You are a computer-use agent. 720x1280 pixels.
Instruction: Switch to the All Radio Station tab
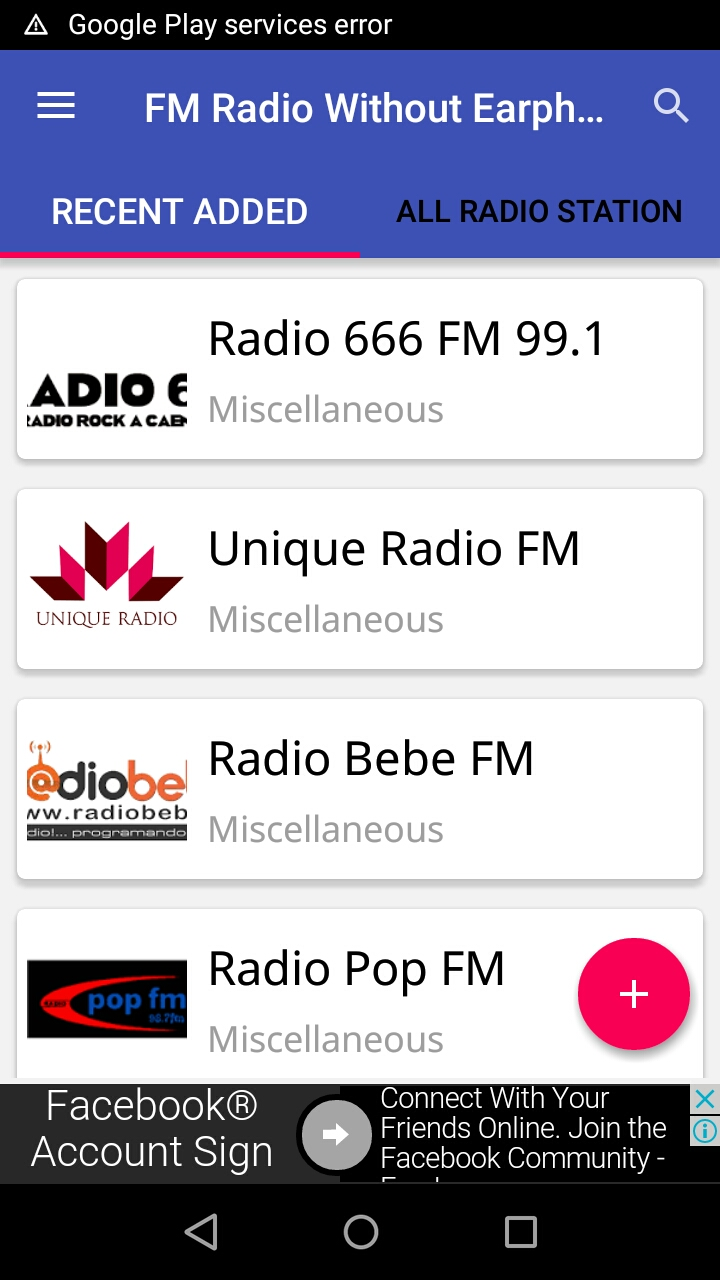point(539,212)
